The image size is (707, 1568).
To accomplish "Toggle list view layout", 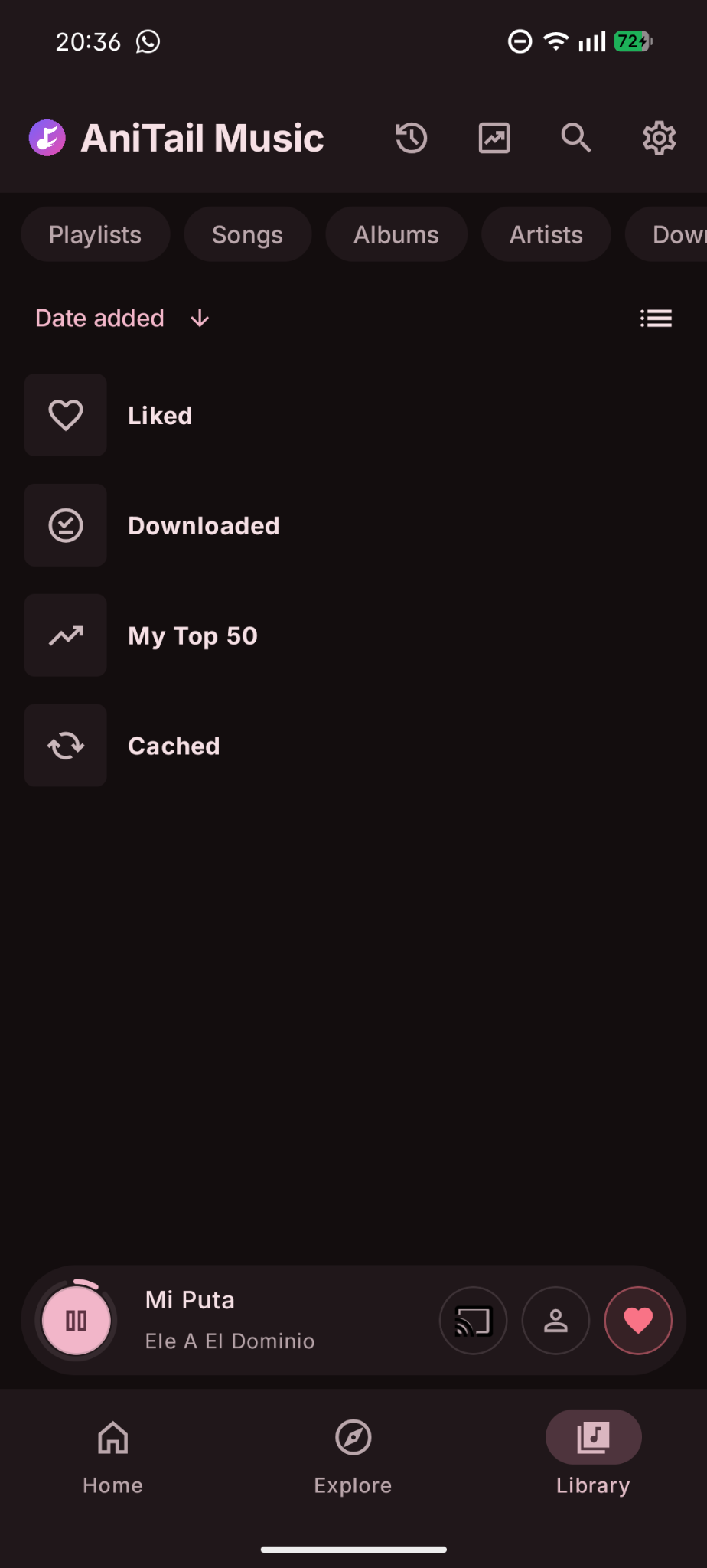I will click(x=656, y=318).
